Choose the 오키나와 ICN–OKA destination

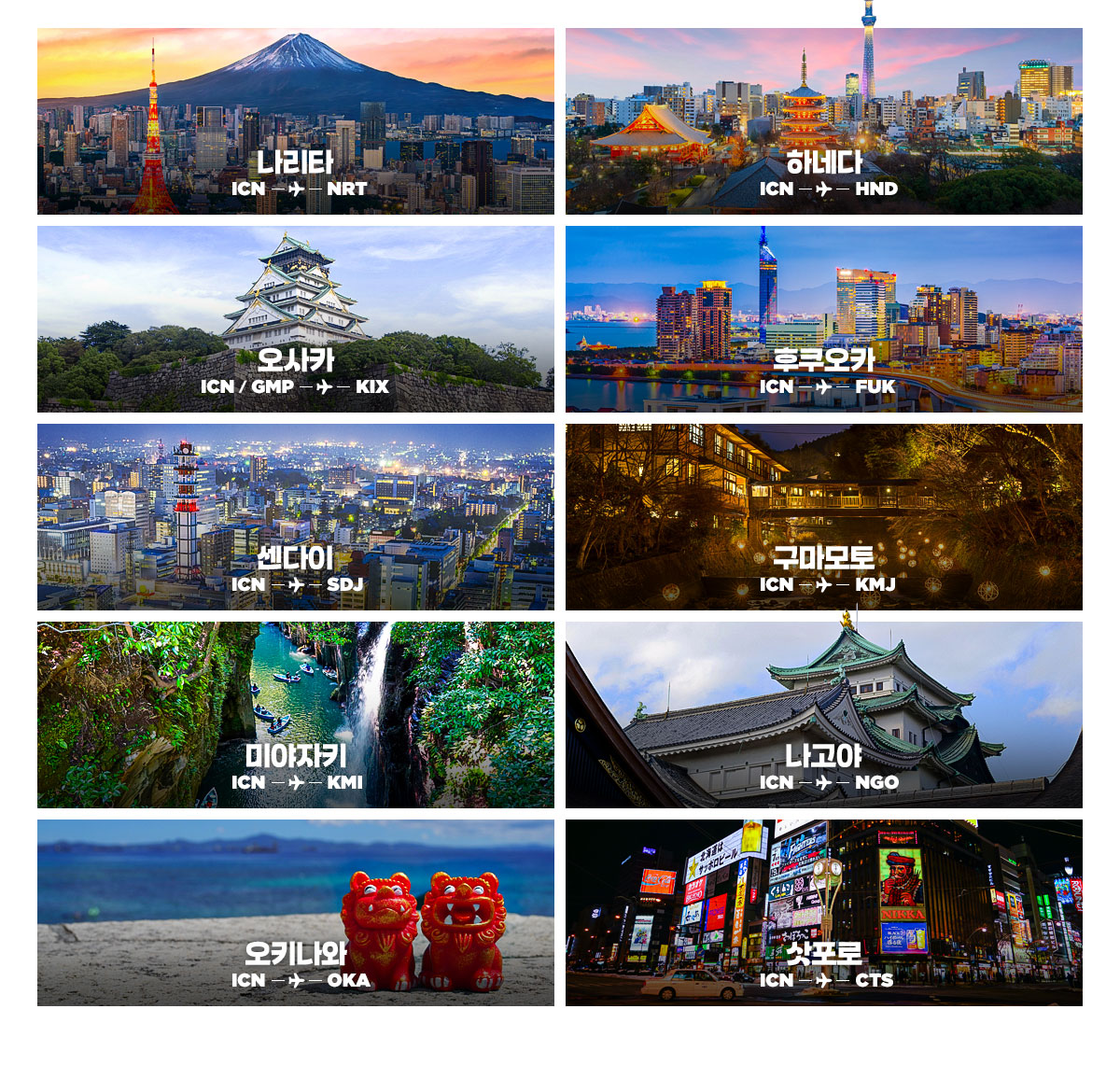[295, 913]
